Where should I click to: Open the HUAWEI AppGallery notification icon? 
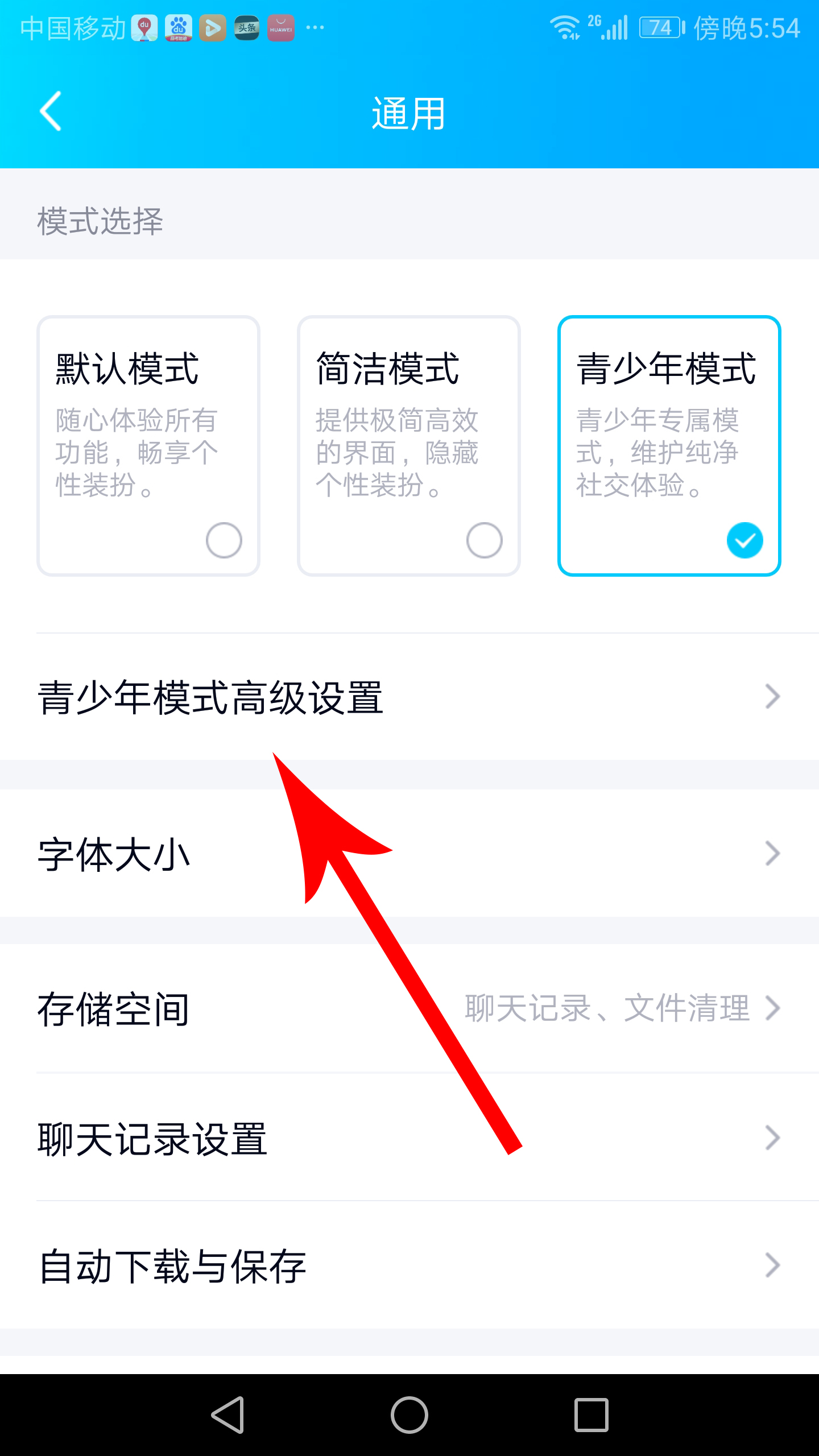(x=281, y=27)
